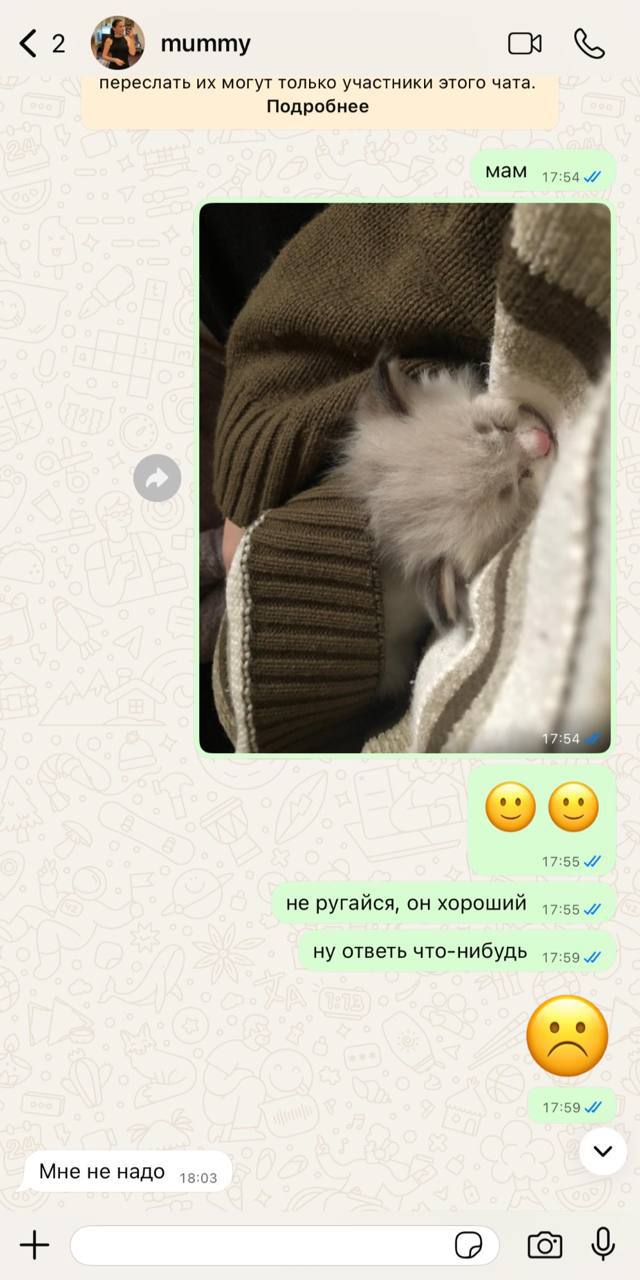Open the sticker picker
Image resolution: width=640 pixels, height=1280 pixels.
(468, 1245)
